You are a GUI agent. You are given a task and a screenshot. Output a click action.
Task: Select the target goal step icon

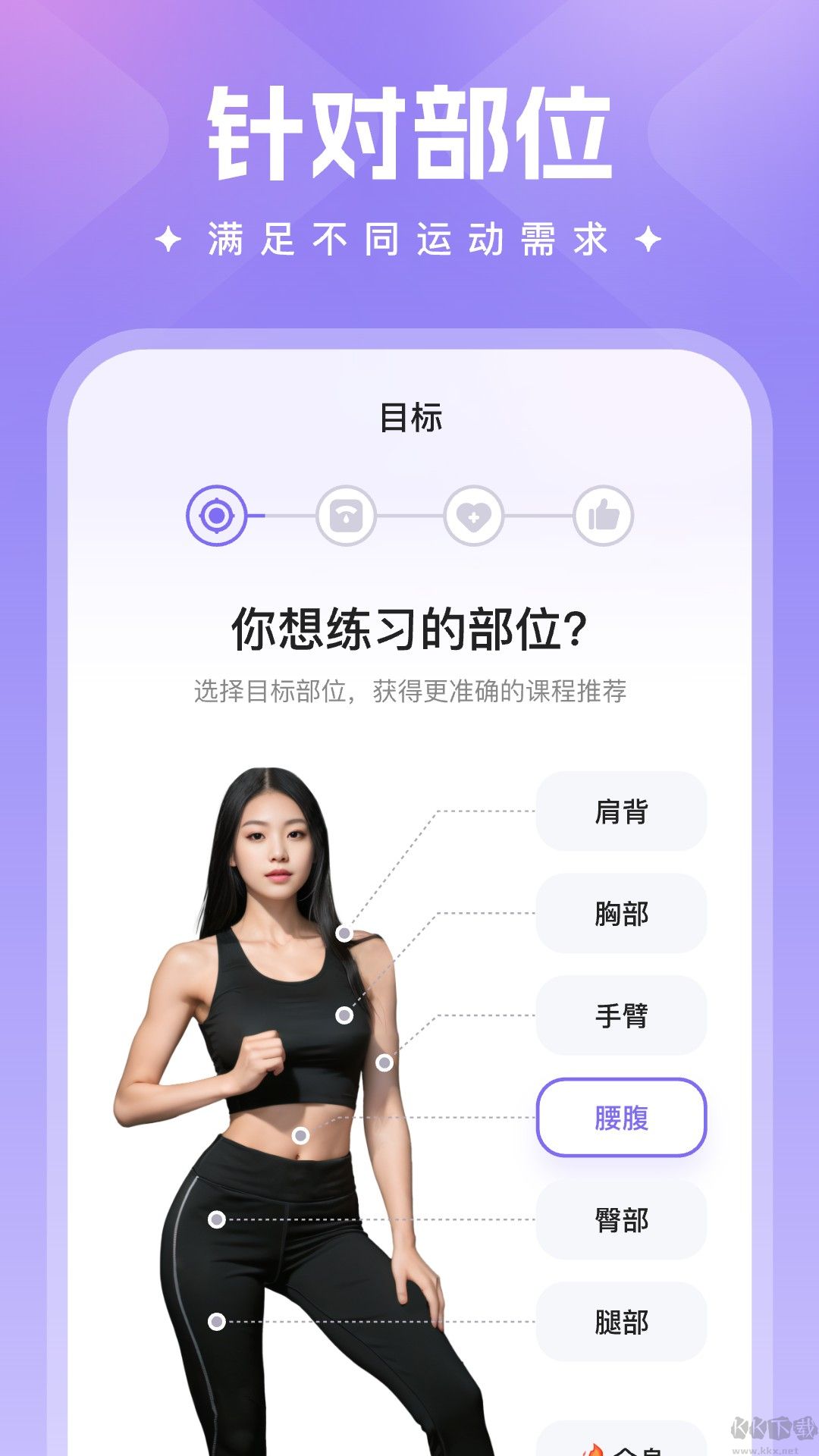click(x=215, y=516)
